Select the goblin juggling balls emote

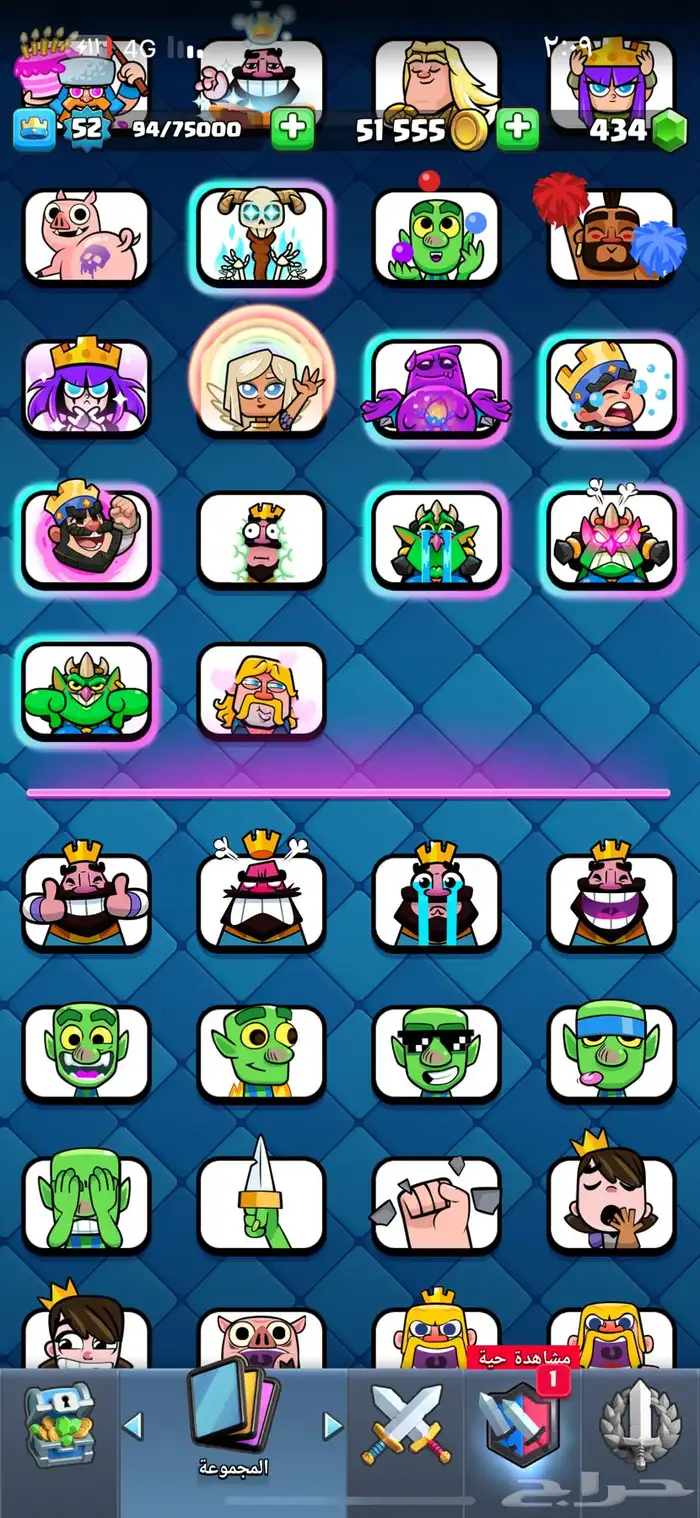click(x=436, y=235)
